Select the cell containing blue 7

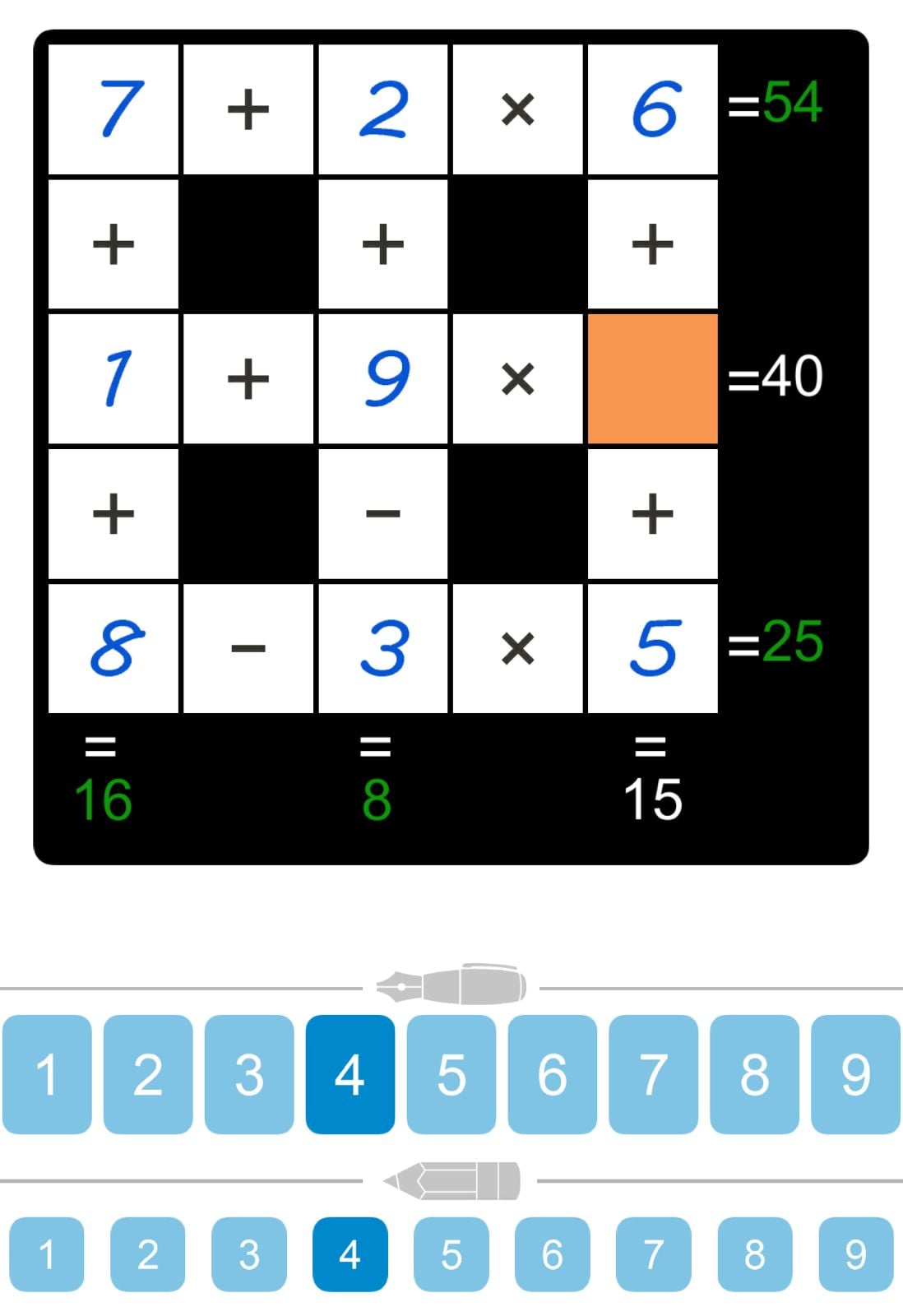point(113,109)
